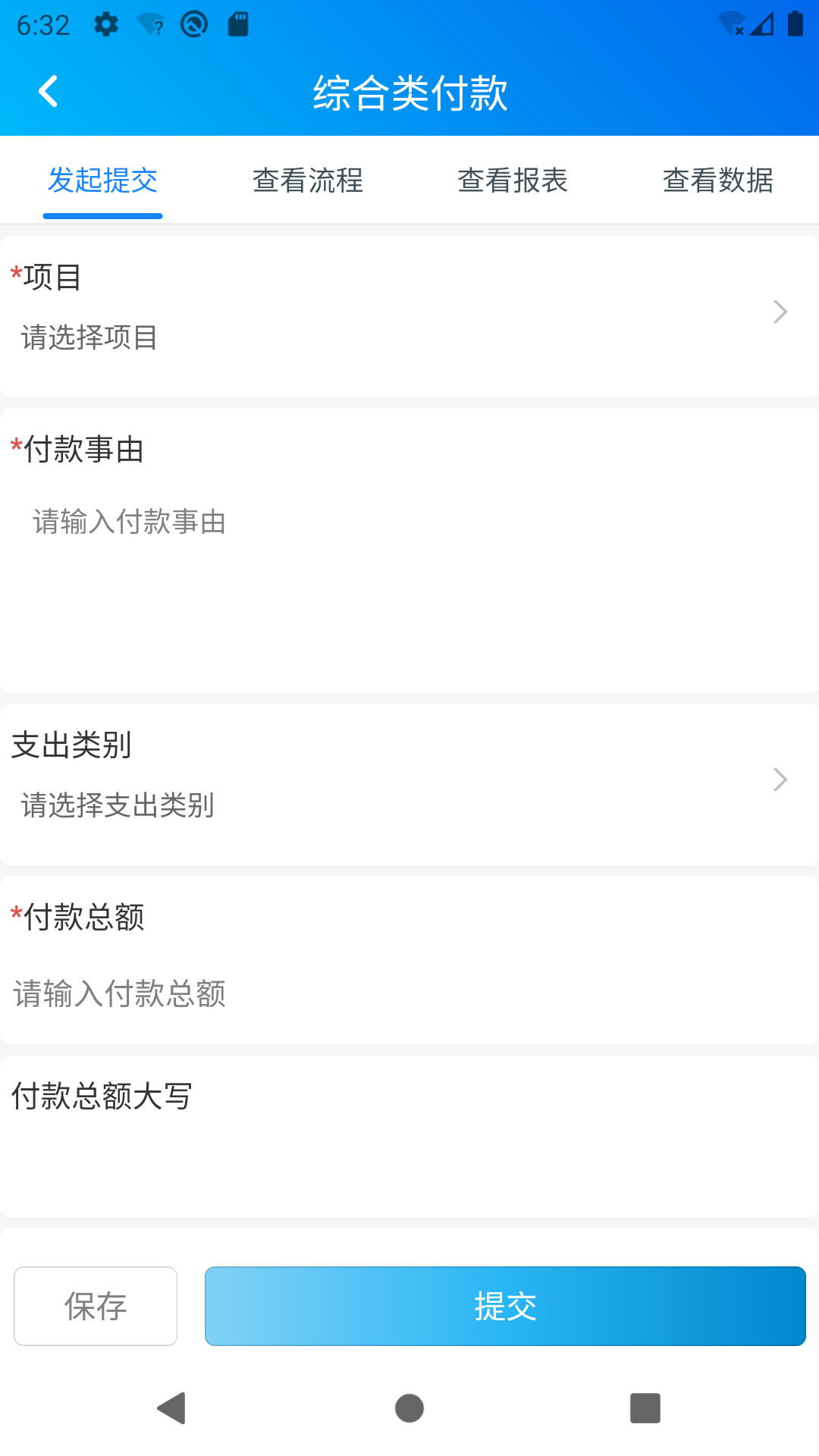Submit the form with 提交
This screenshot has width=819, height=1456.
(505, 1306)
